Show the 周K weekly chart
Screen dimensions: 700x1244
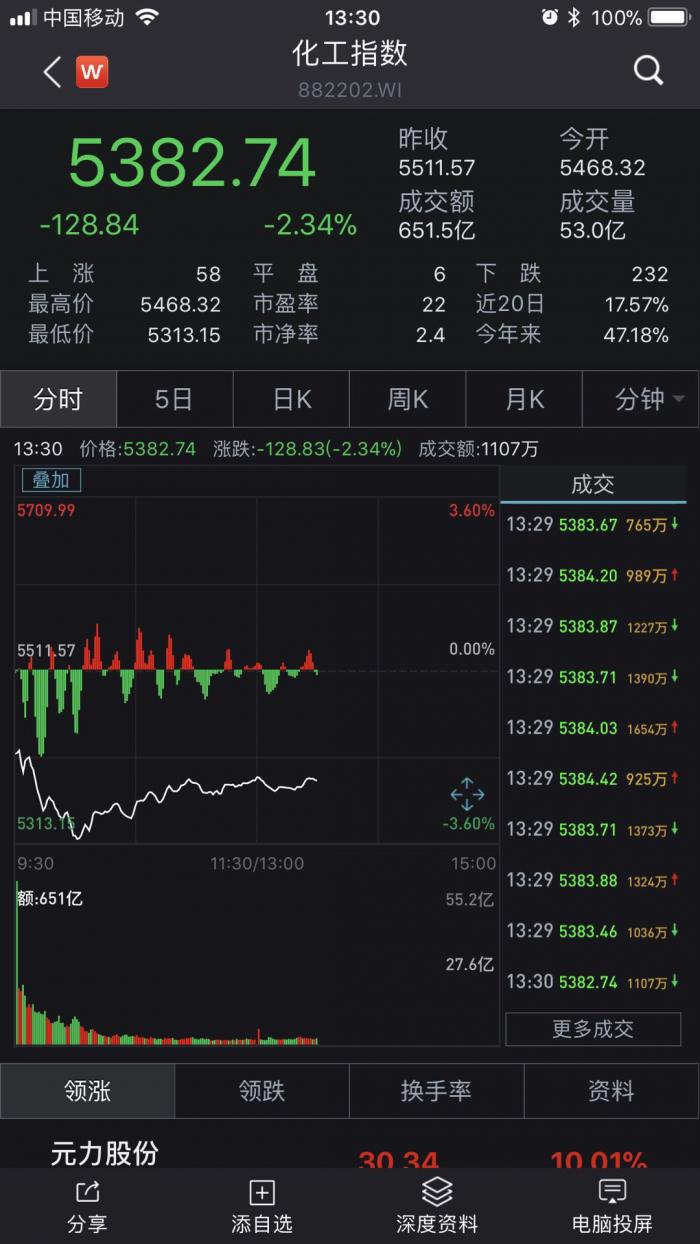pyautogui.click(x=407, y=400)
